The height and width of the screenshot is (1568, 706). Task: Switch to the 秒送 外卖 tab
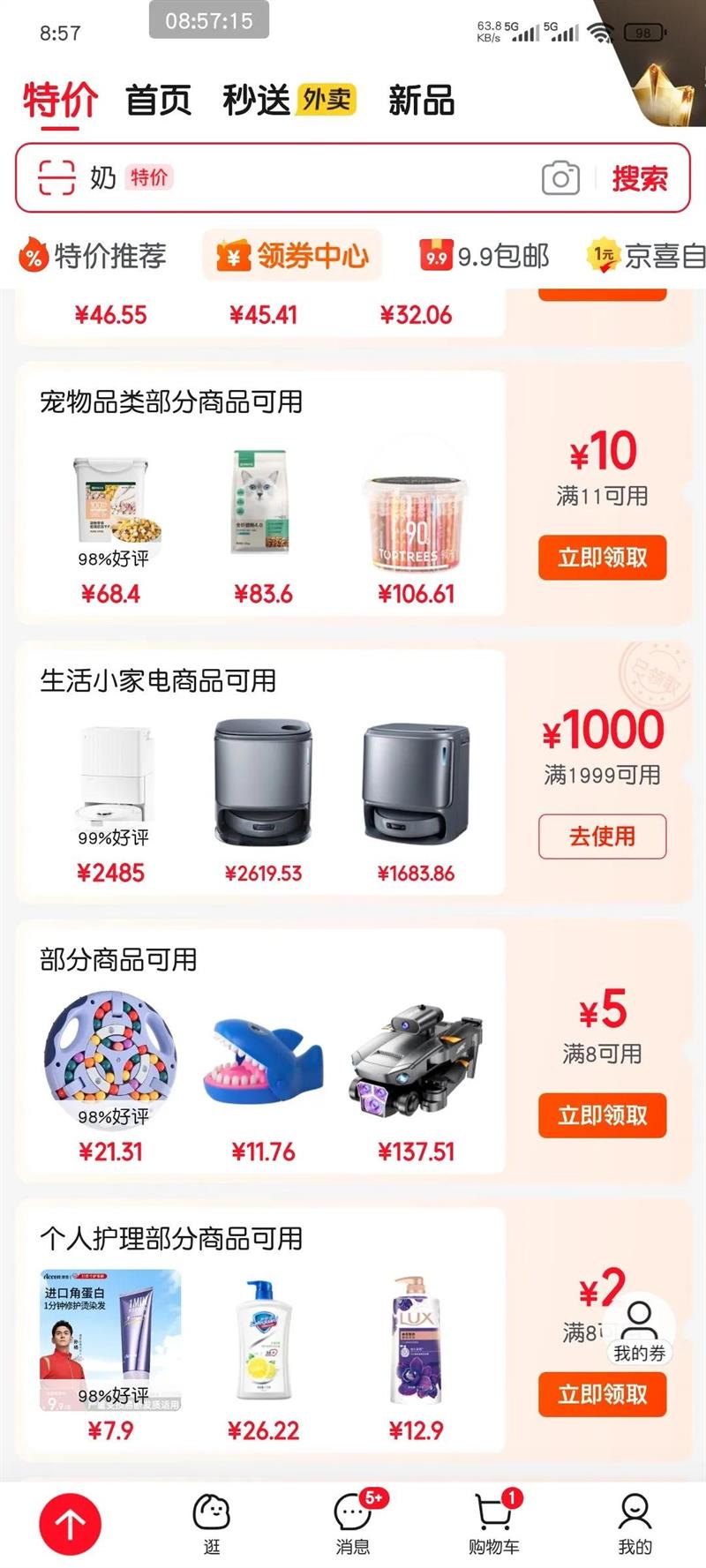[289, 100]
